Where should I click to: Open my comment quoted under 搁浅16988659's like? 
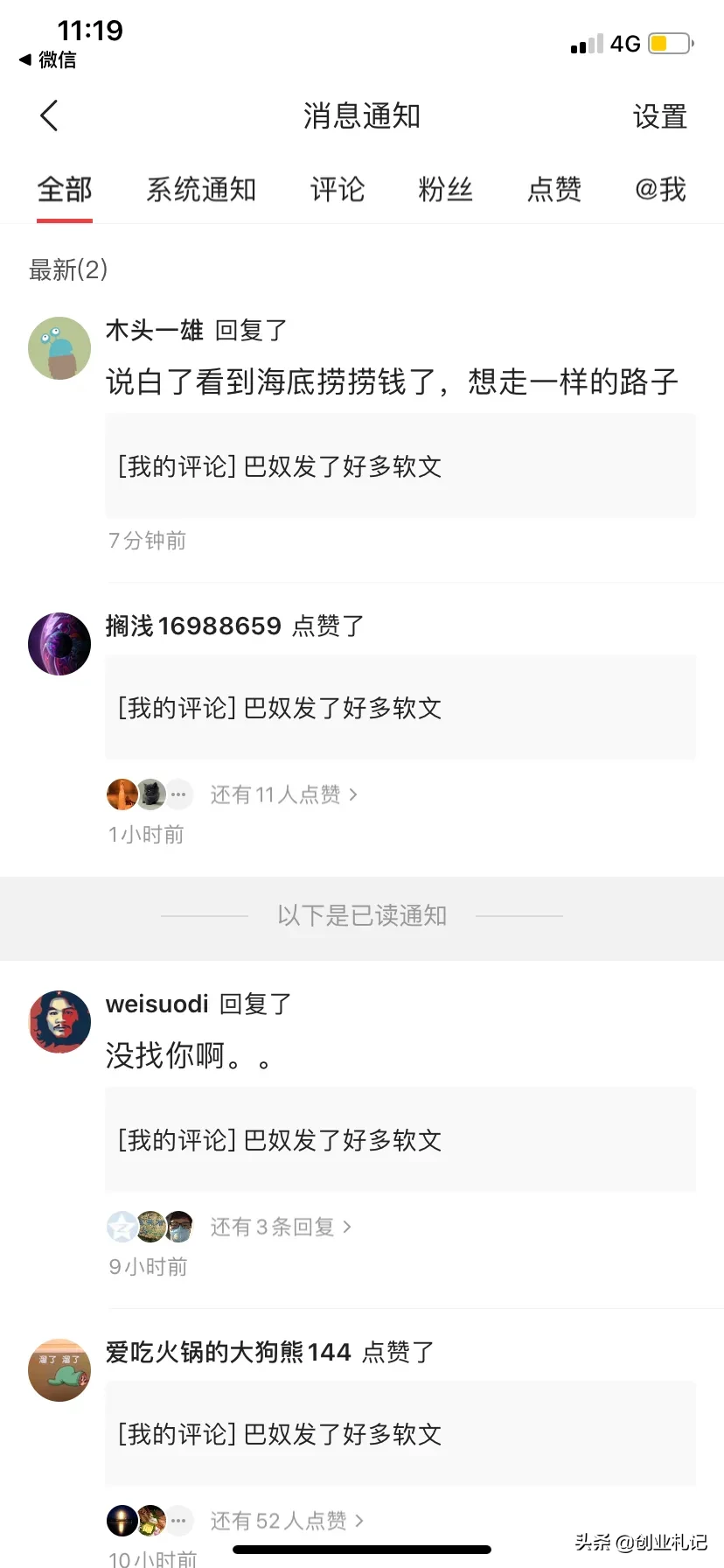tap(400, 707)
